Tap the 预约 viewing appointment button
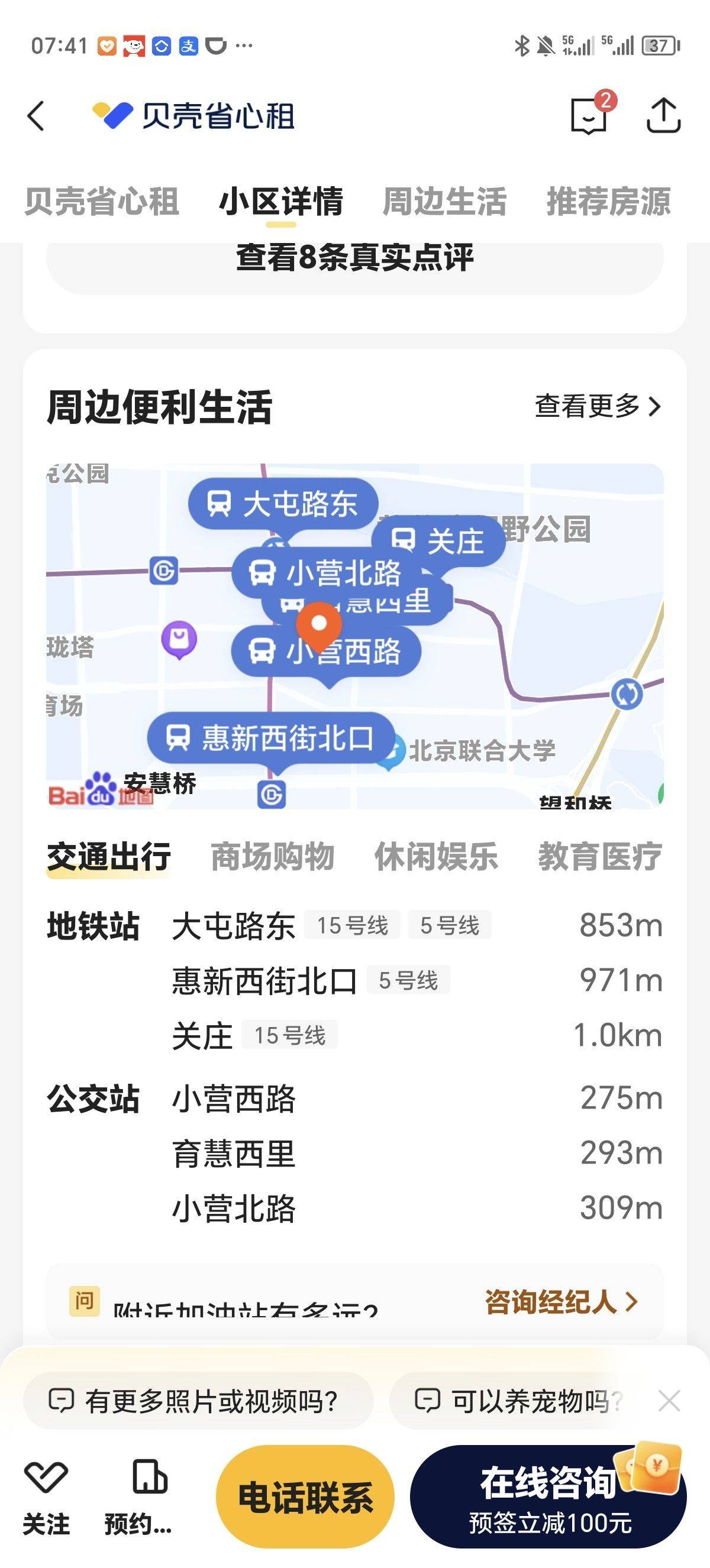This screenshot has width=710, height=1568. pyautogui.click(x=139, y=1498)
